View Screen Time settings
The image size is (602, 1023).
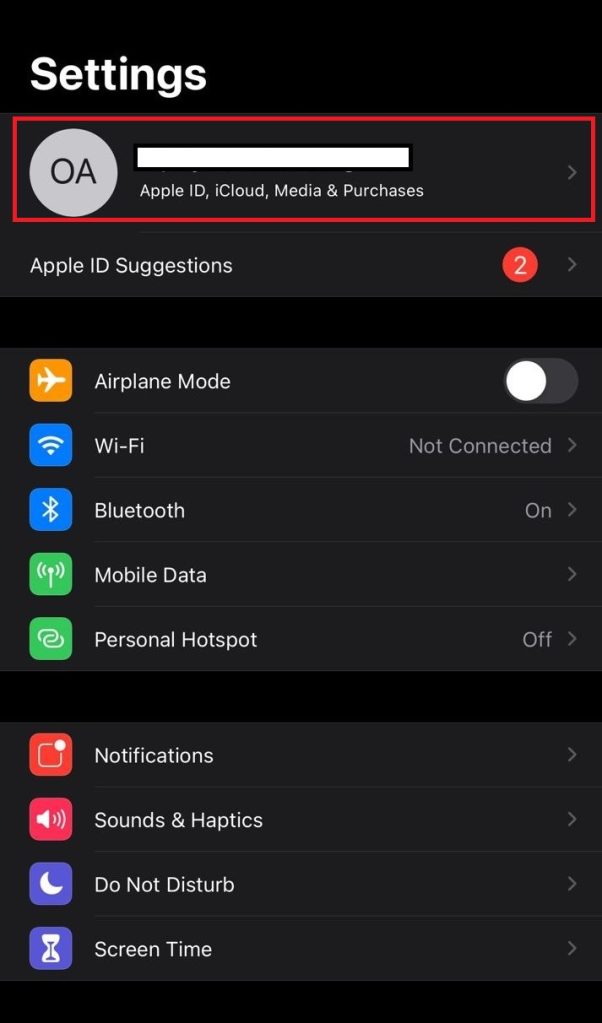301,949
